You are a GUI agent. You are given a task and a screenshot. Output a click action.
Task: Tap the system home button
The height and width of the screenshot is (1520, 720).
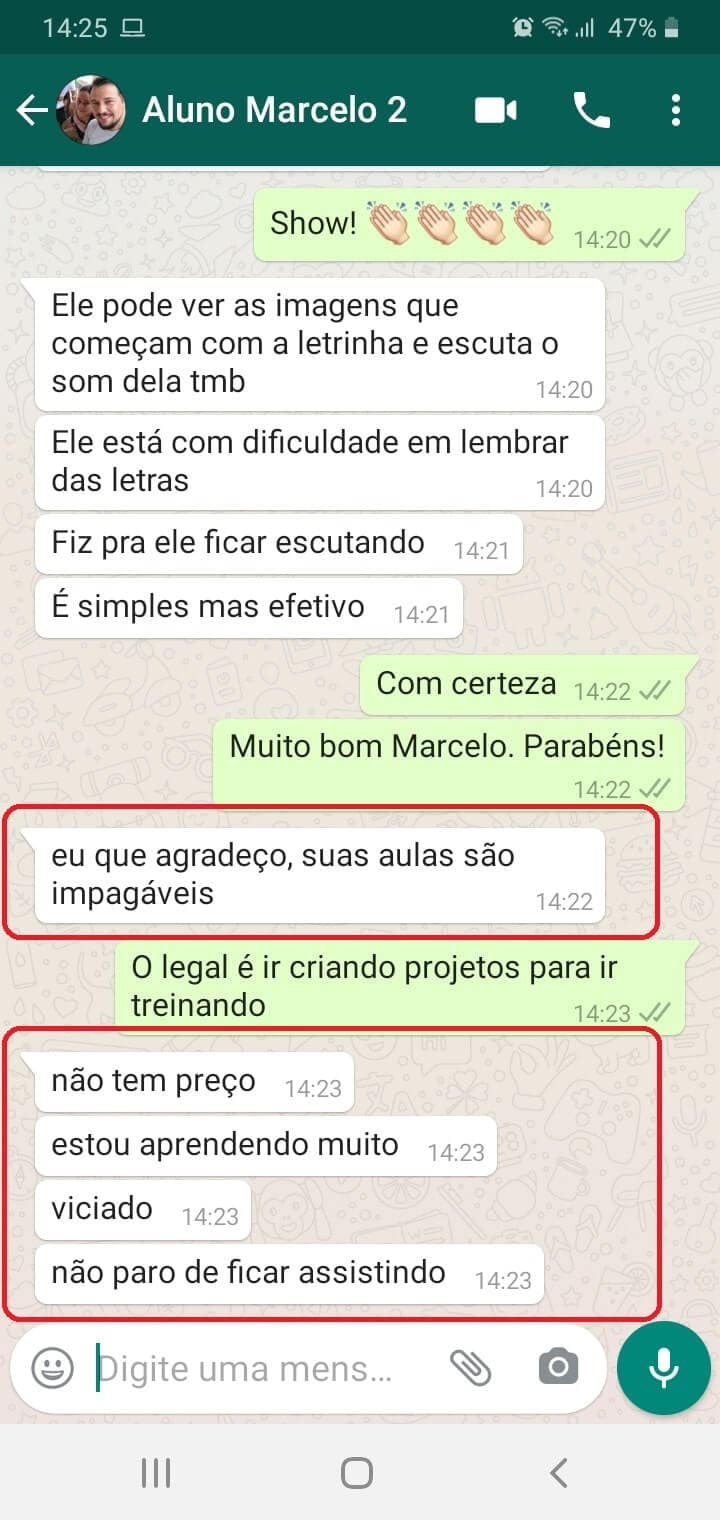point(357,1473)
